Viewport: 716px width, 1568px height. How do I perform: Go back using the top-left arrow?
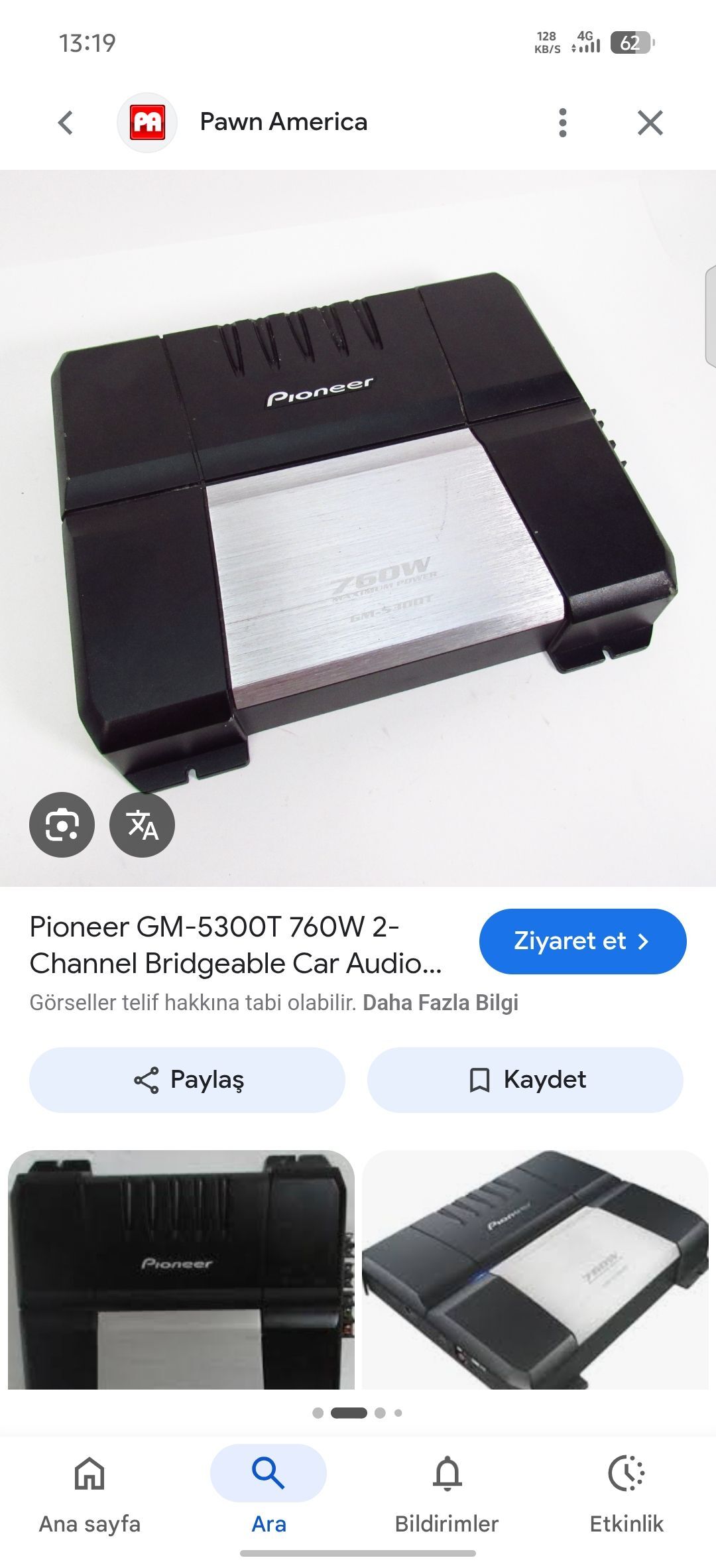(x=65, y=123)
